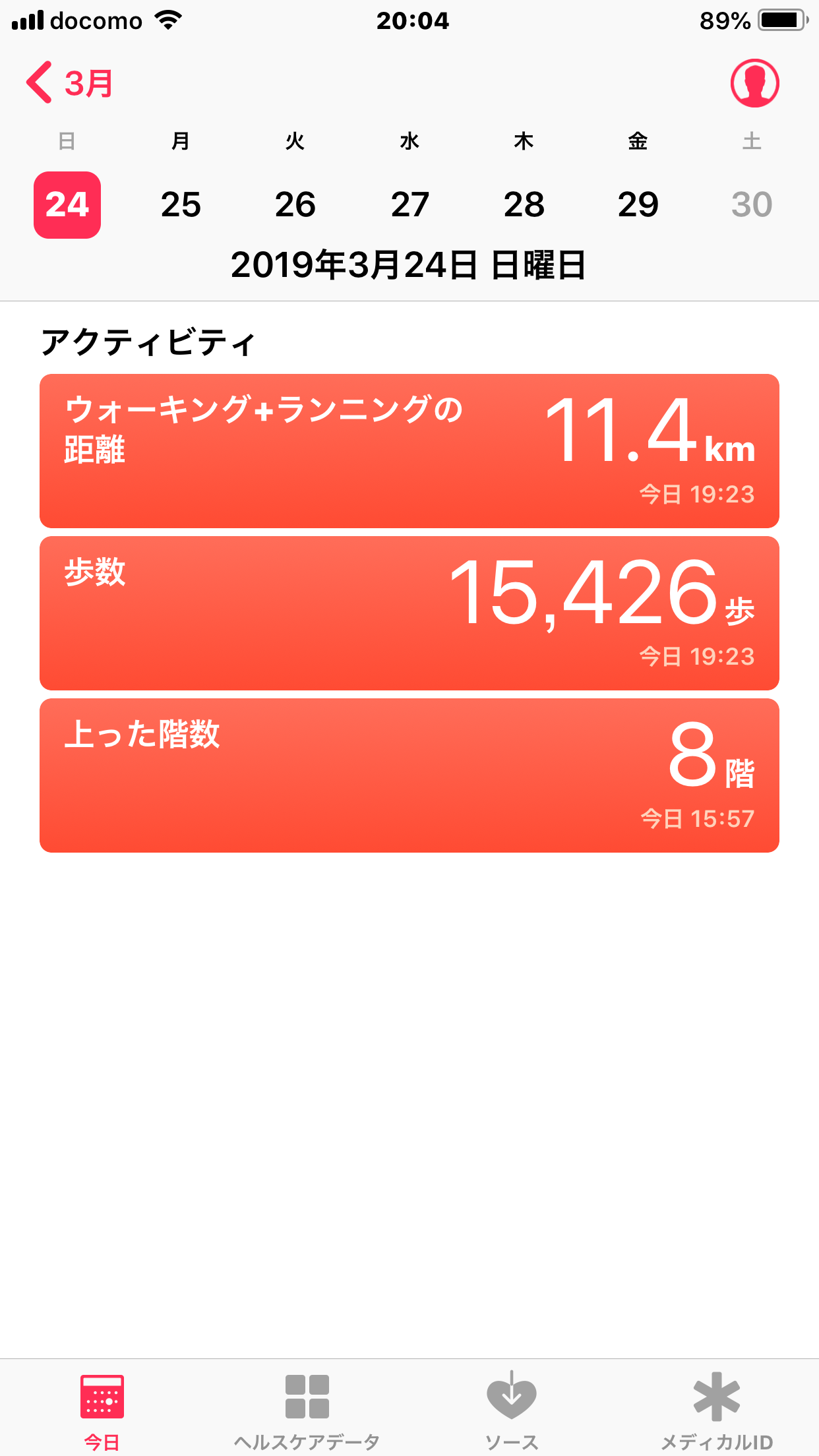
Task: Select date 28 in the week row
Action: coord(524,204)
